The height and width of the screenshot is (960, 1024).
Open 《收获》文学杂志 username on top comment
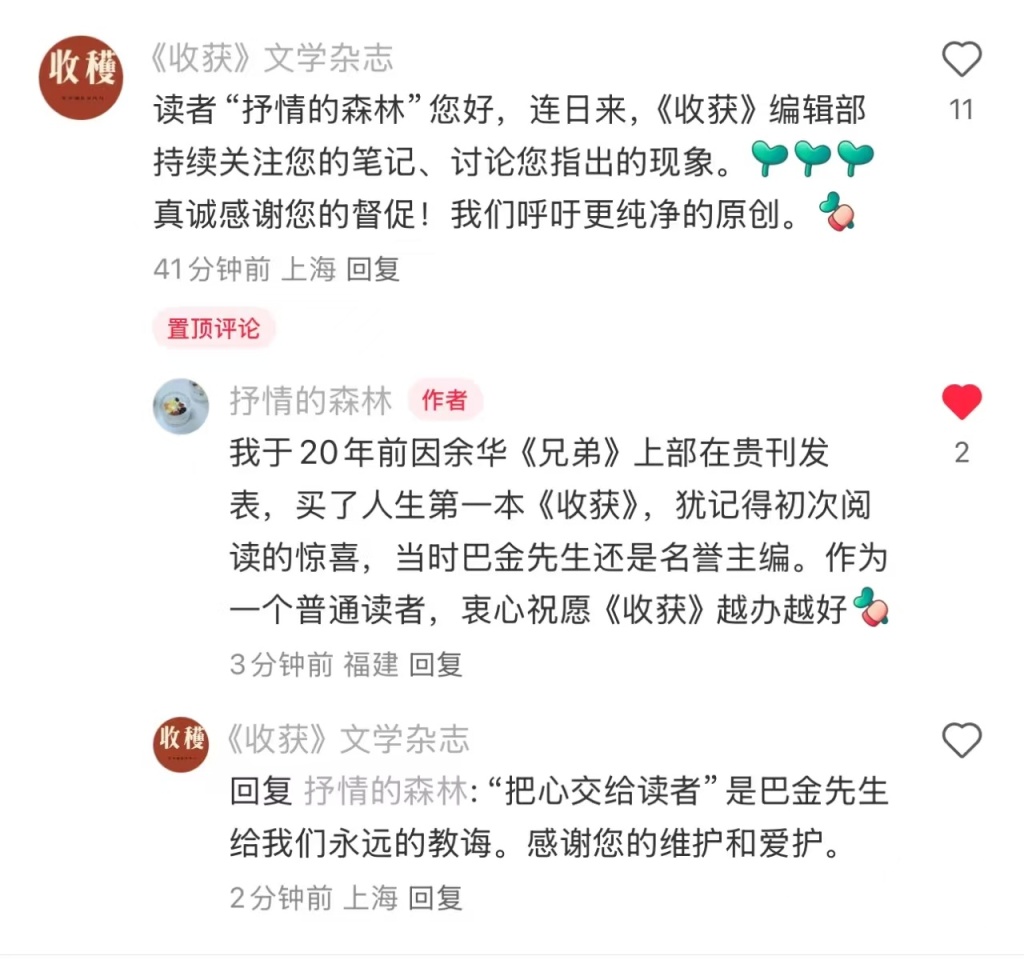point(271,58)
